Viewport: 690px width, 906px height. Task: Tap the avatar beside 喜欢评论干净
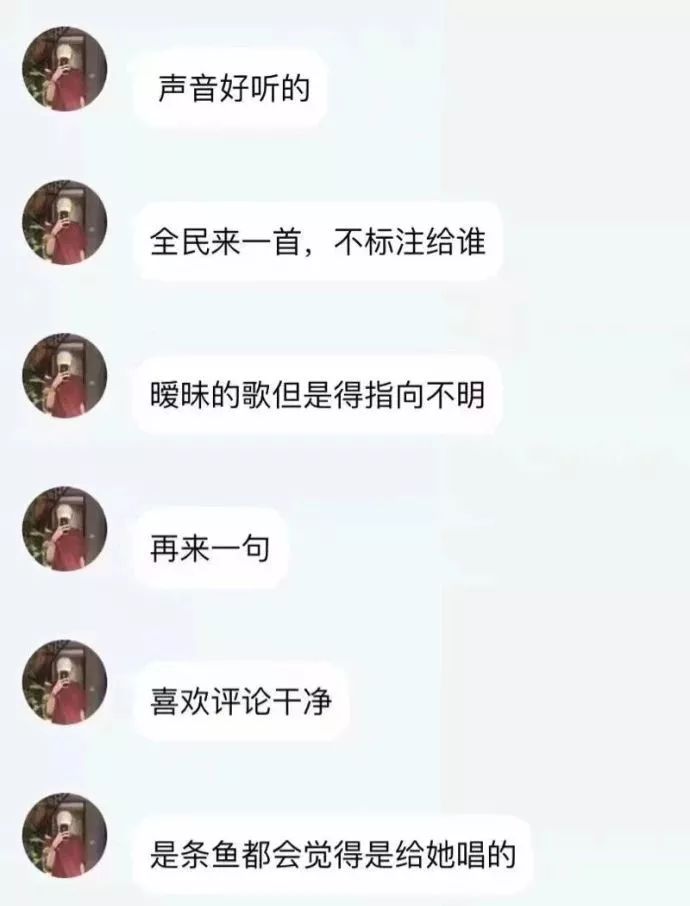pyautogui.click(x=64, y=683)
